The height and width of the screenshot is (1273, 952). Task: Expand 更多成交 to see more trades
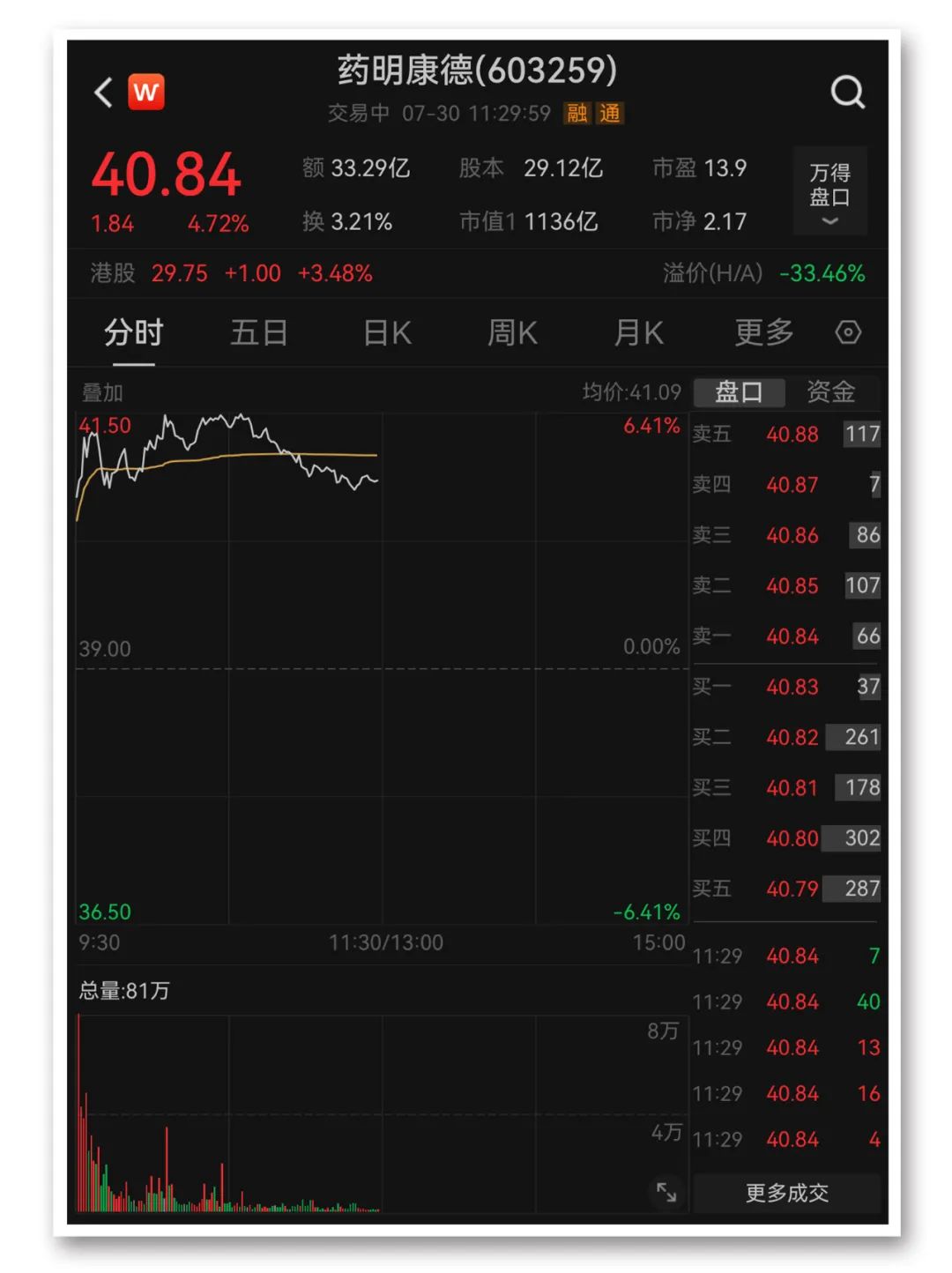point(787,1193)
